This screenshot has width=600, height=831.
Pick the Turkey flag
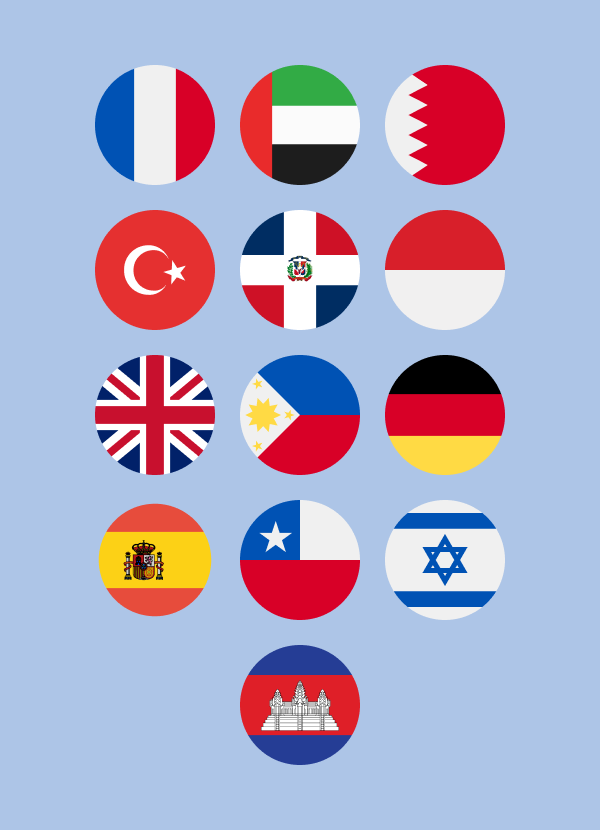(x=155, y=270)
